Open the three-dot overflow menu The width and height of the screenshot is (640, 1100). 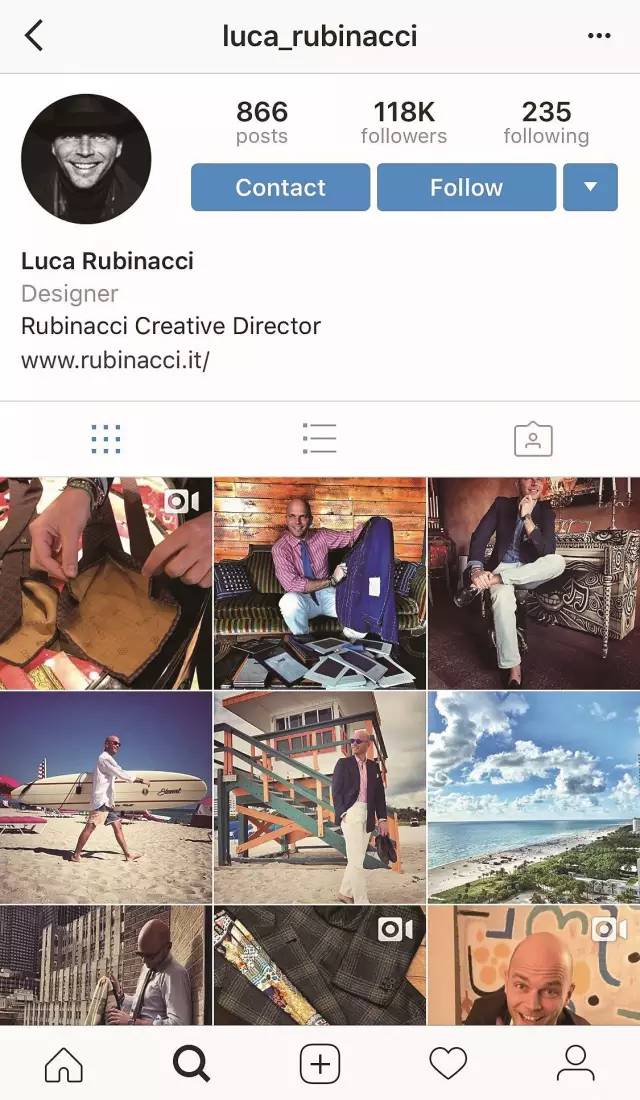(x=599, y=36)
